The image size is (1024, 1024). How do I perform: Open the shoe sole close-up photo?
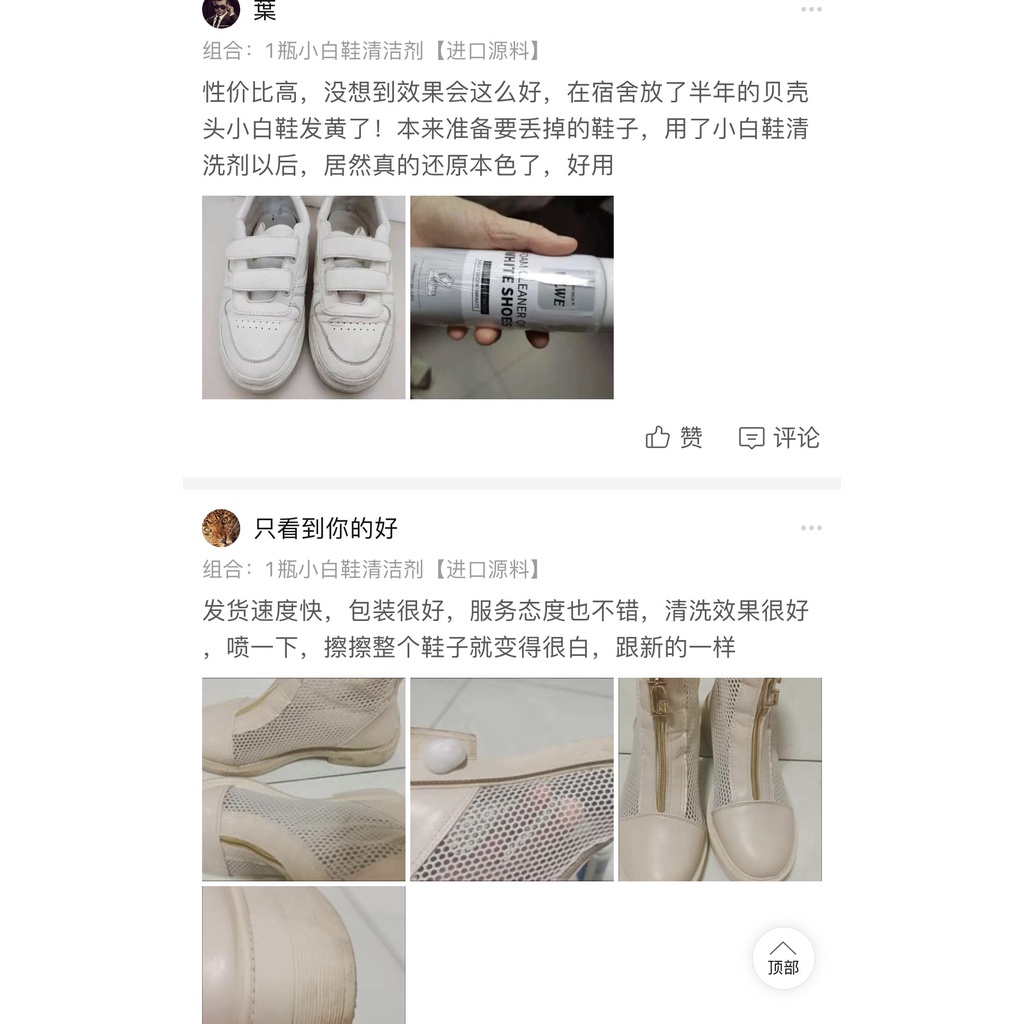[304, 954]
